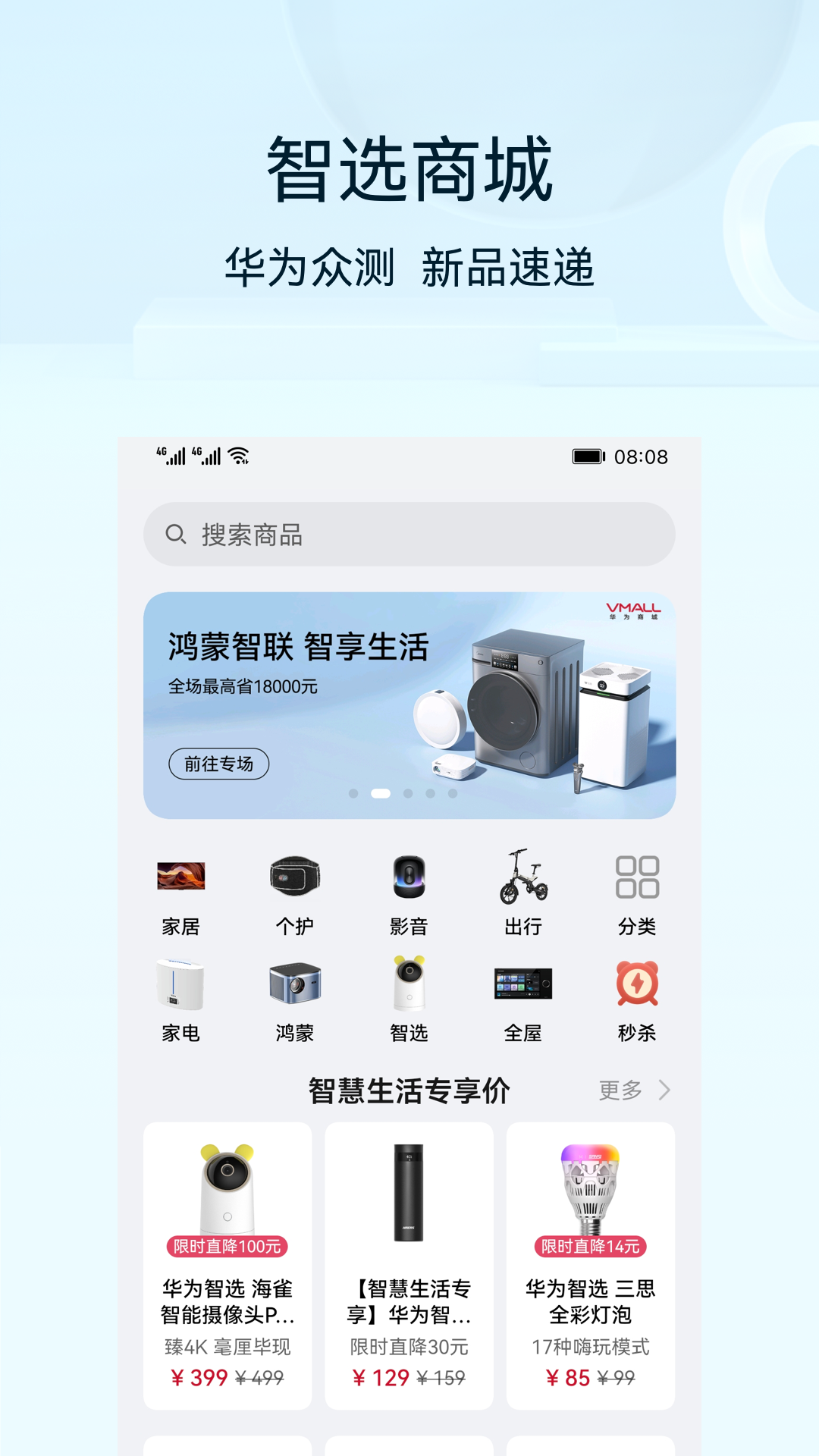Select the second carousel indicator dot
819x1456 pixels.
tap(381, 792)
